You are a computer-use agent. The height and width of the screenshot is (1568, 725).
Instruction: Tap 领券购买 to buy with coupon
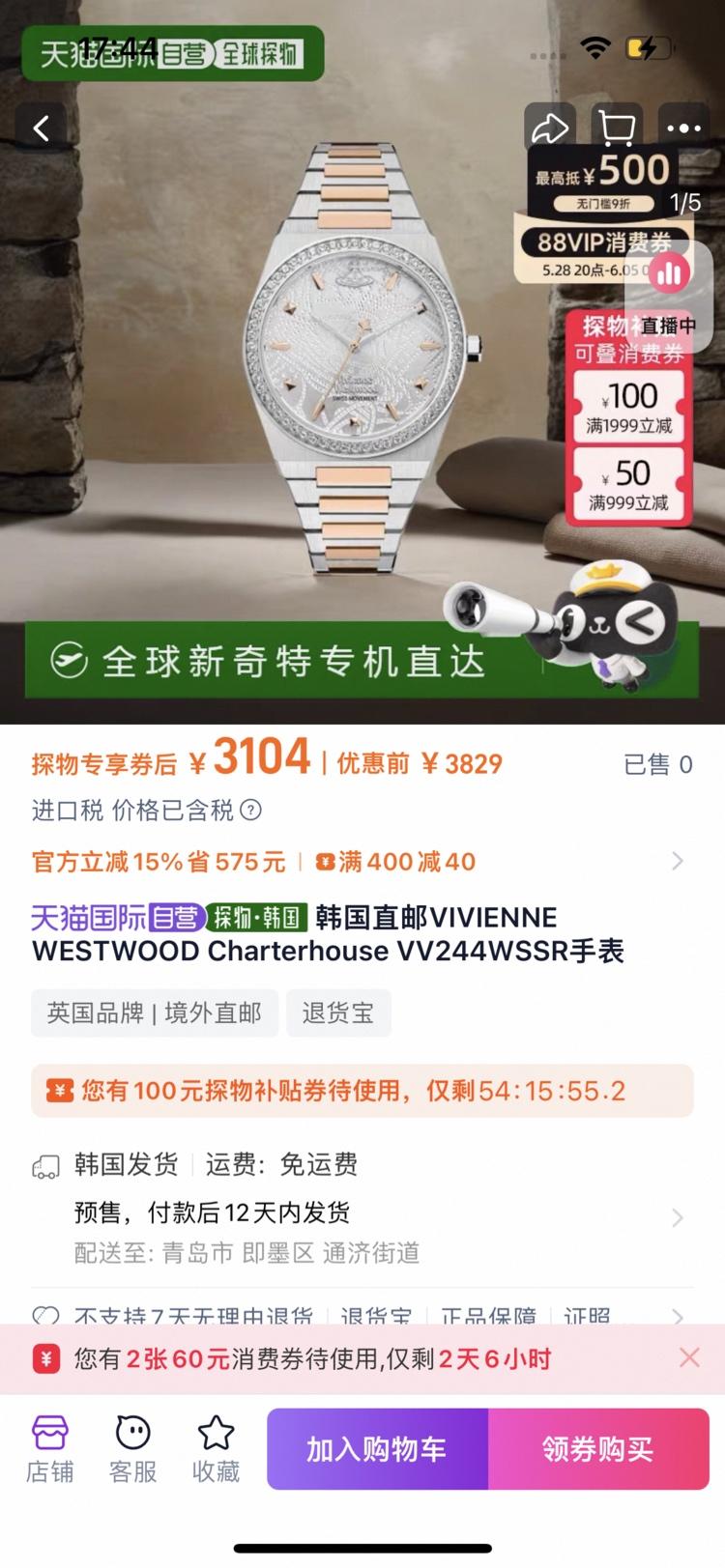597,1449
